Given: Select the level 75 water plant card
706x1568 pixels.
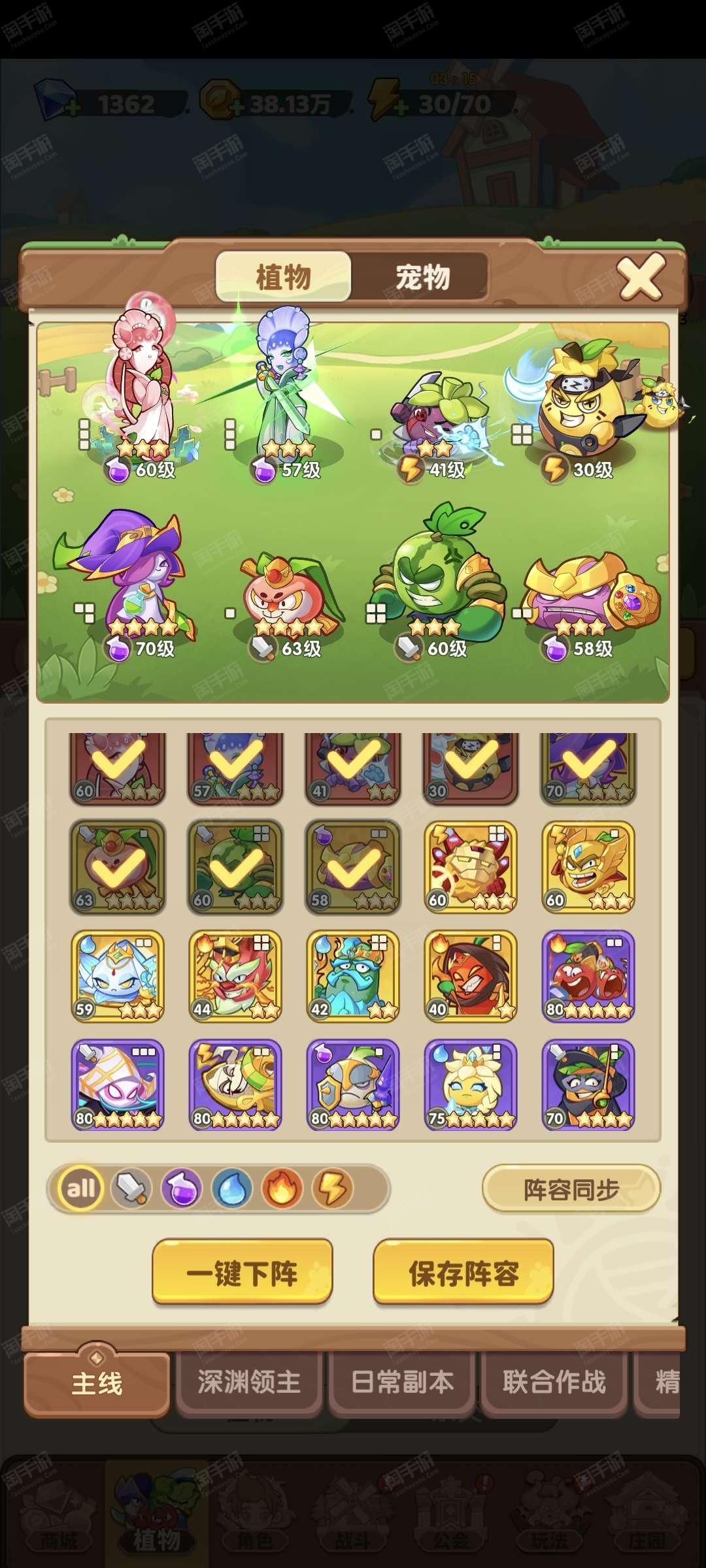Looking at the screenshot, I should pyautogui.click(x=471, y=1085).
